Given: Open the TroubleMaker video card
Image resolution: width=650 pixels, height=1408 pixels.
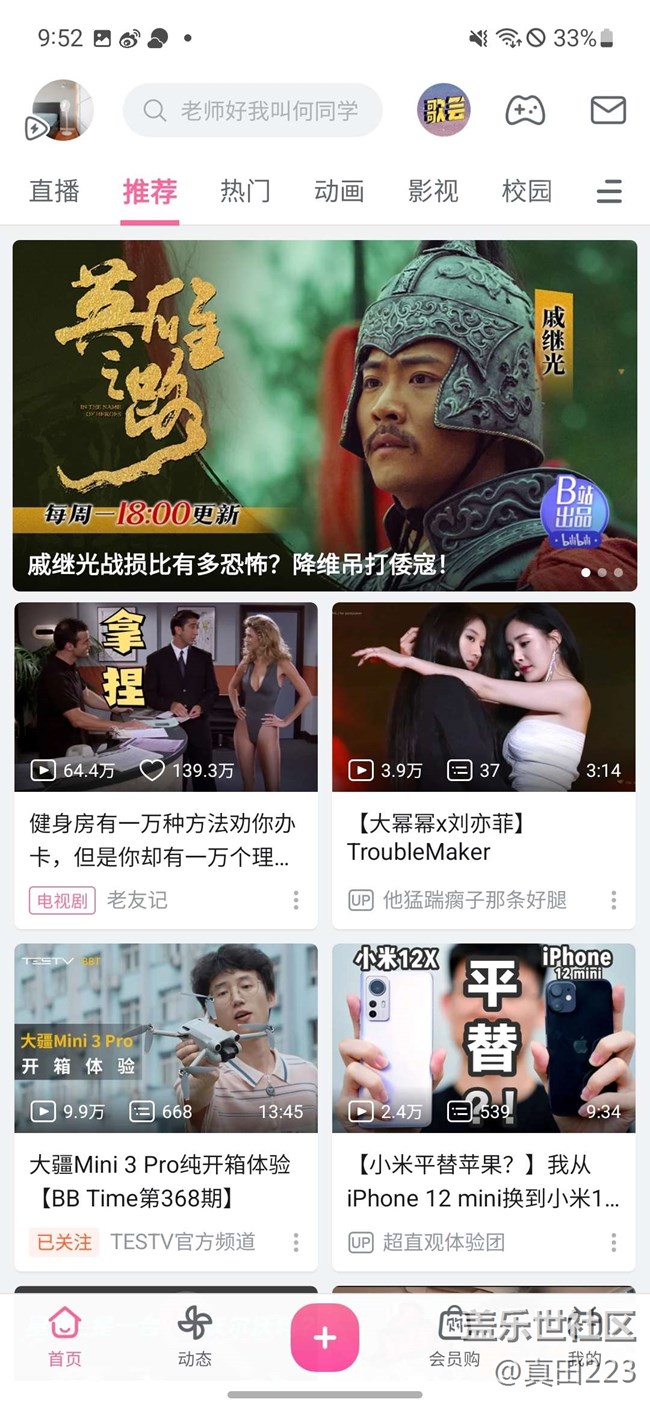Looking at the screenshot, I should tap(484, 697).
